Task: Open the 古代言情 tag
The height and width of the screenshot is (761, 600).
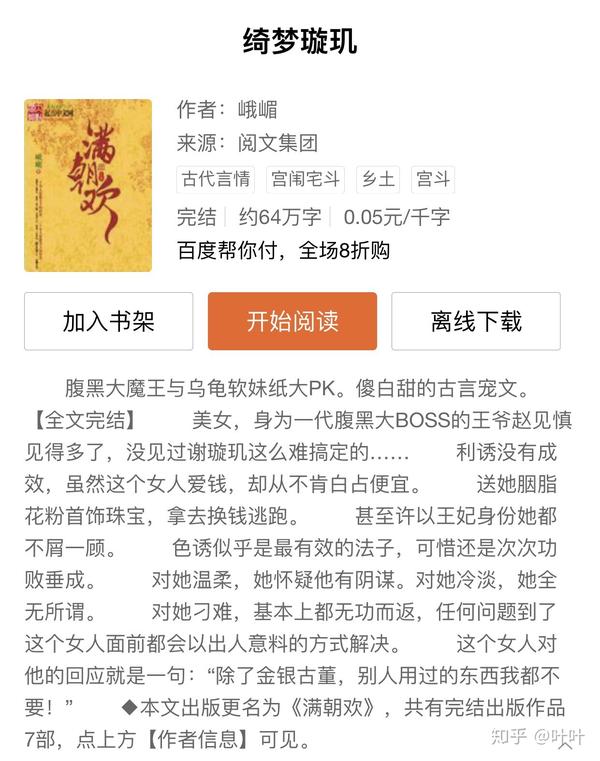Action: pos(215,180)
